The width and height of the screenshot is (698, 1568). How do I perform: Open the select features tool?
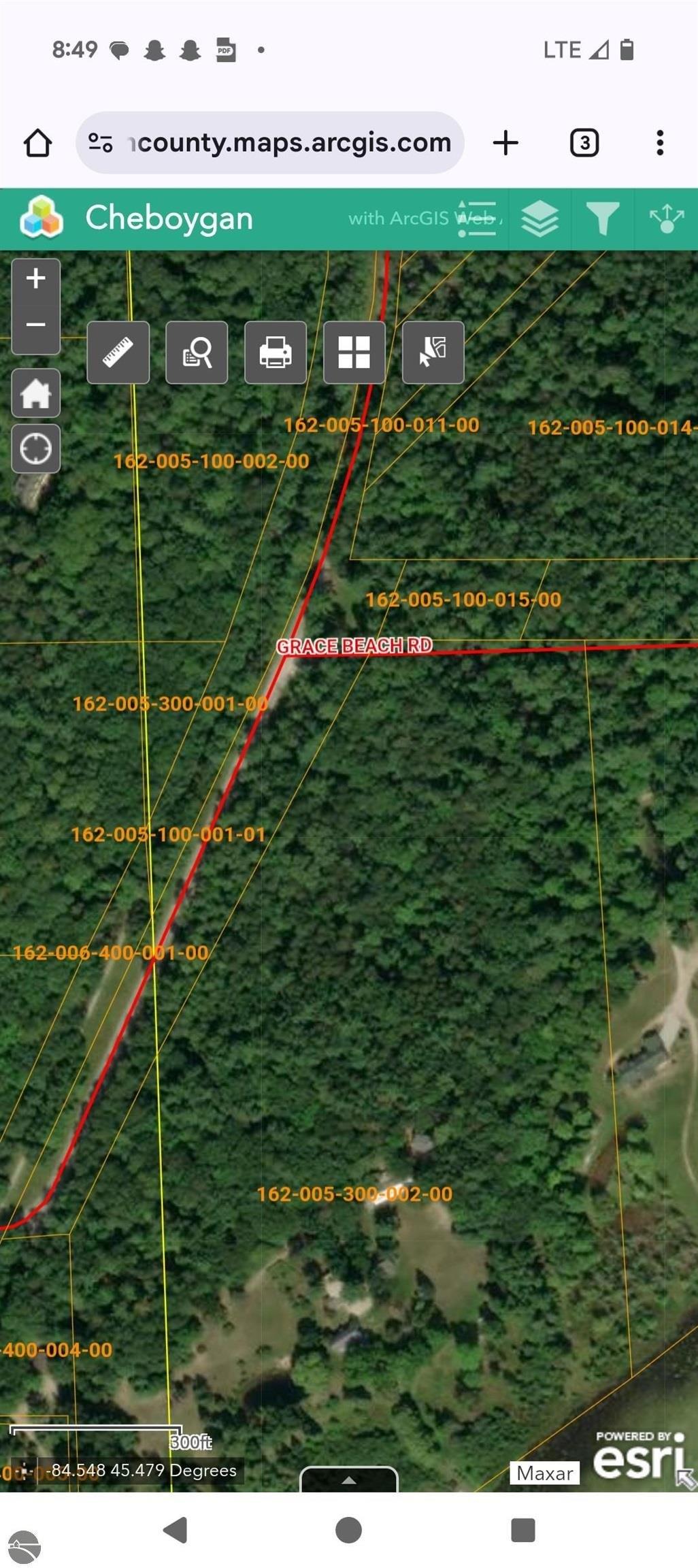tap(433, 353)
